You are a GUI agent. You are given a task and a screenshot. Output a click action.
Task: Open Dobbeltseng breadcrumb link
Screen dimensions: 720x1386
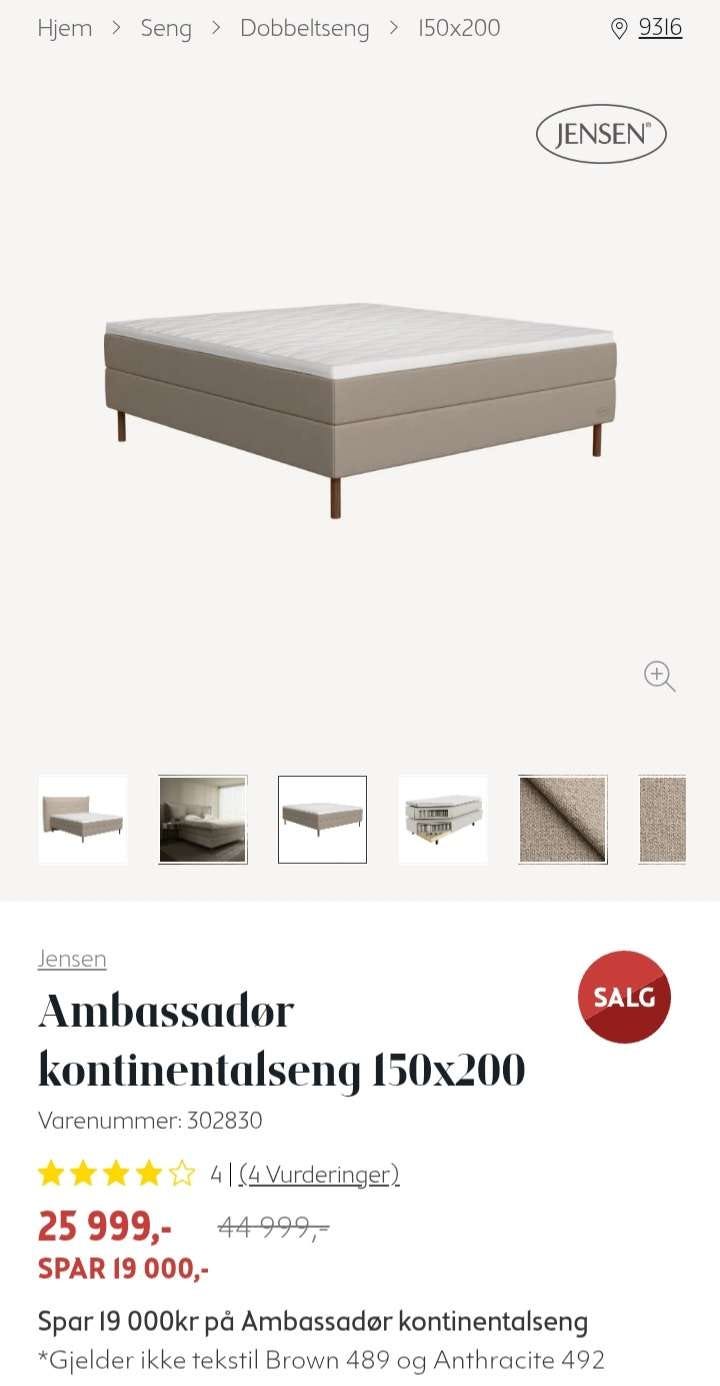[x=304, y=28]
